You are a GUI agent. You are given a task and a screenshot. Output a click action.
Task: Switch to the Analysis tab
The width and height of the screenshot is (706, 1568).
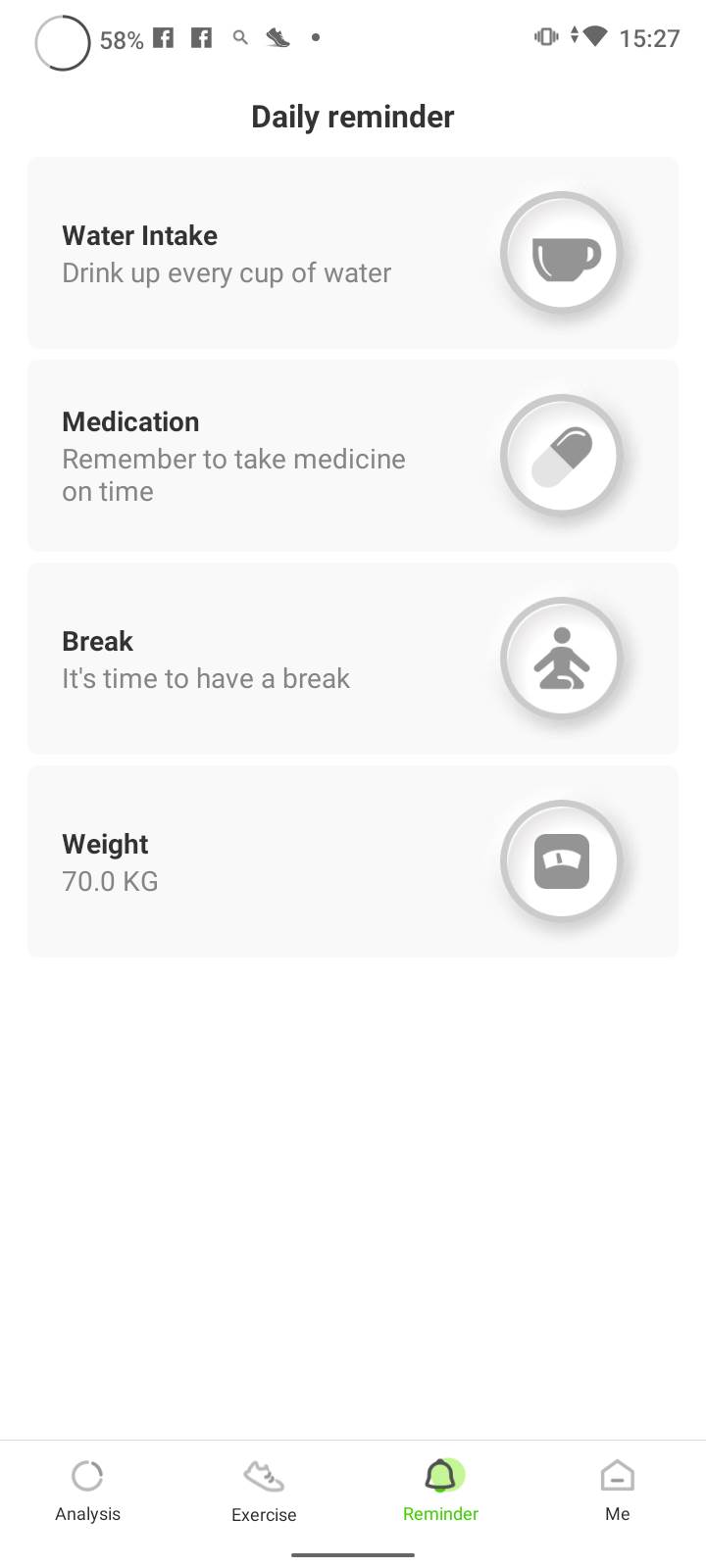[87, 1490]
